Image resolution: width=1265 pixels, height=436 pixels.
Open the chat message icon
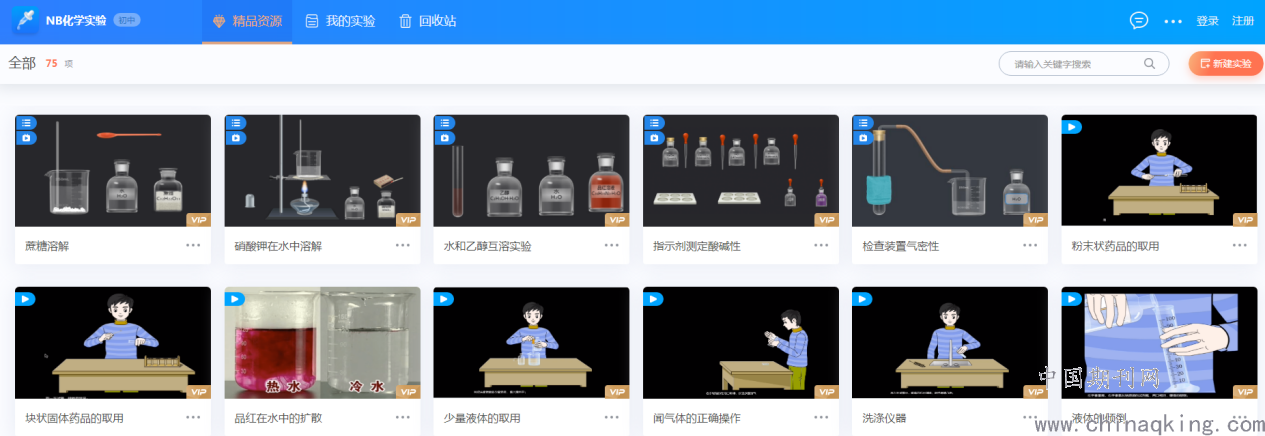[1138, 21]
